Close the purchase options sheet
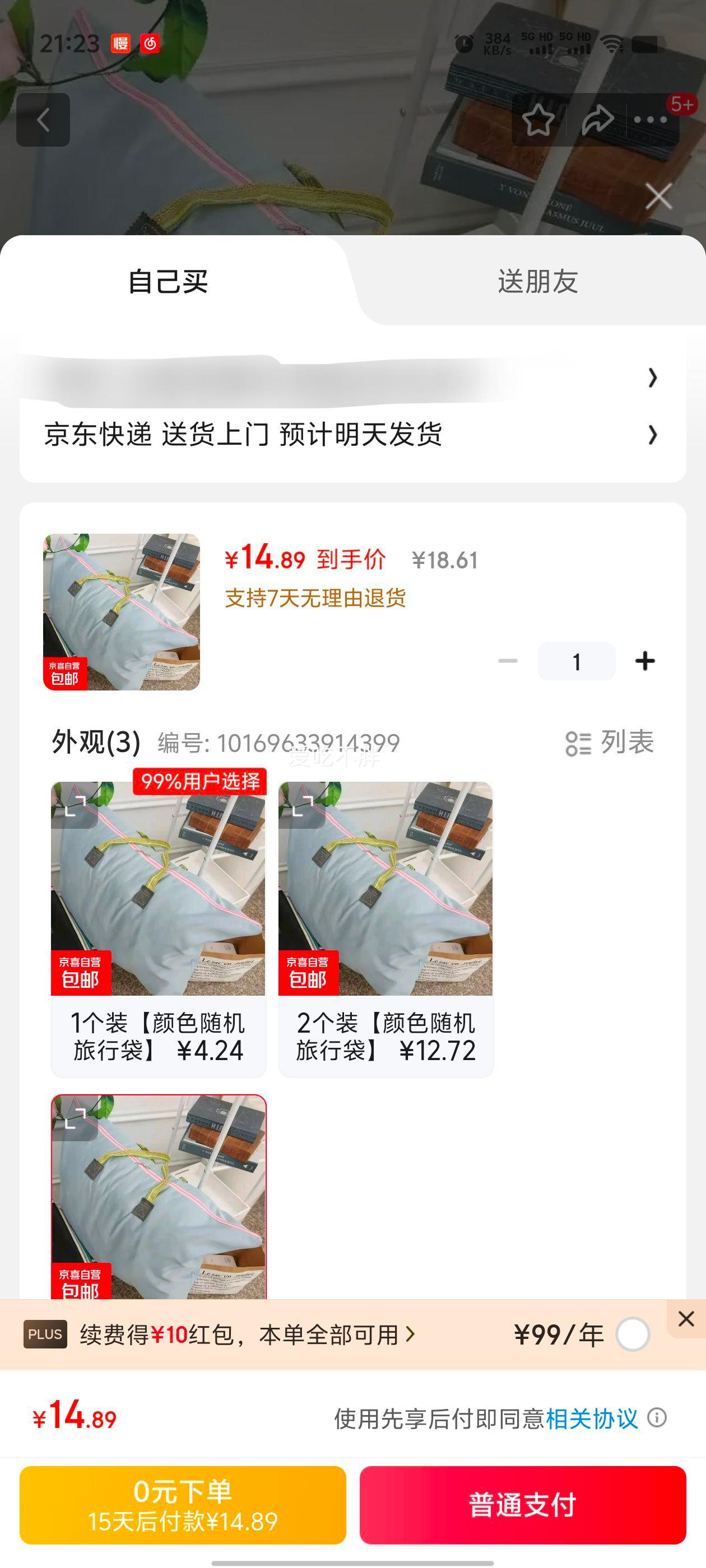This screenshot has width=706, height=1568. 658,197
